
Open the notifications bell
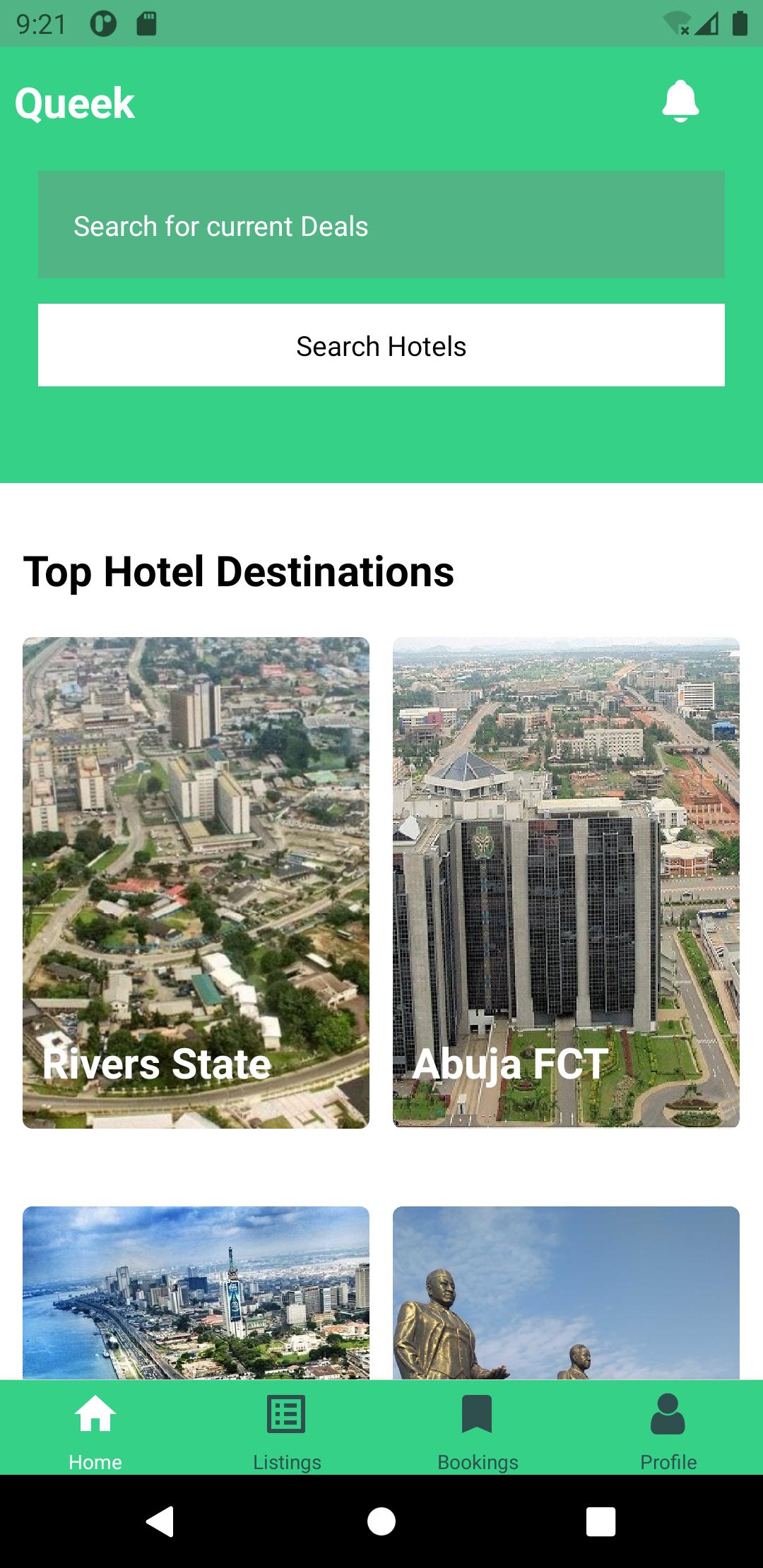point(680,102)
